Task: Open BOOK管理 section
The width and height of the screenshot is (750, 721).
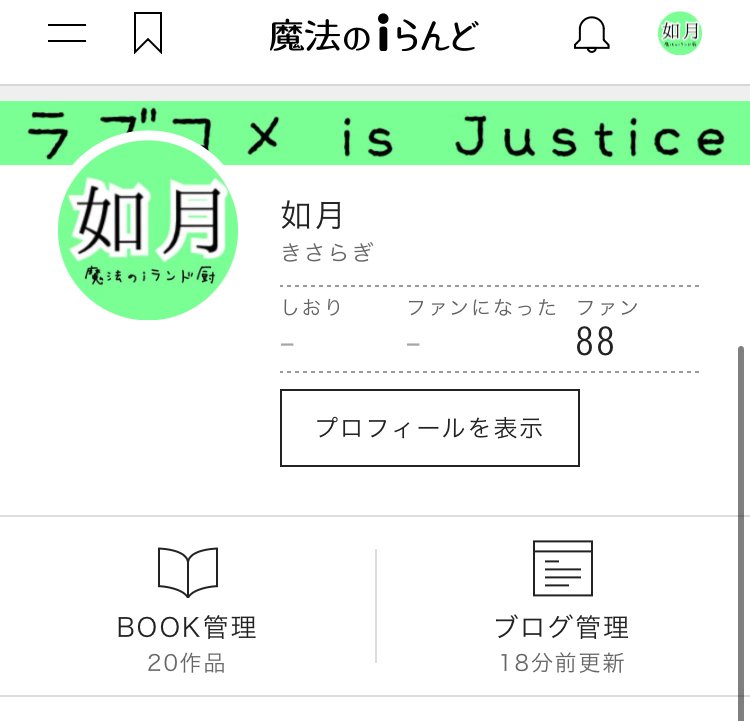Action: tap(187, 608)
